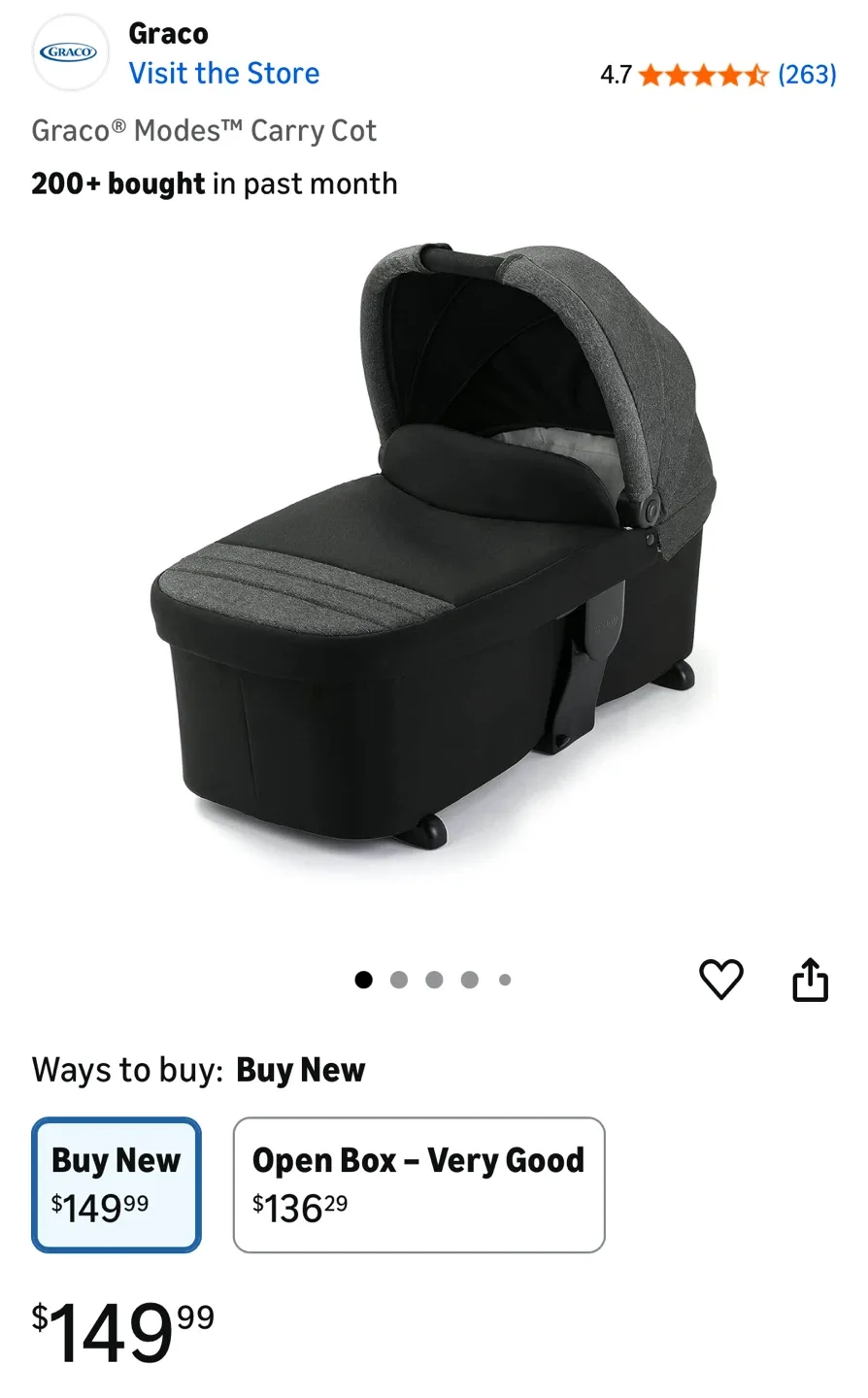Jump to the second image dot

pos(399,980)
